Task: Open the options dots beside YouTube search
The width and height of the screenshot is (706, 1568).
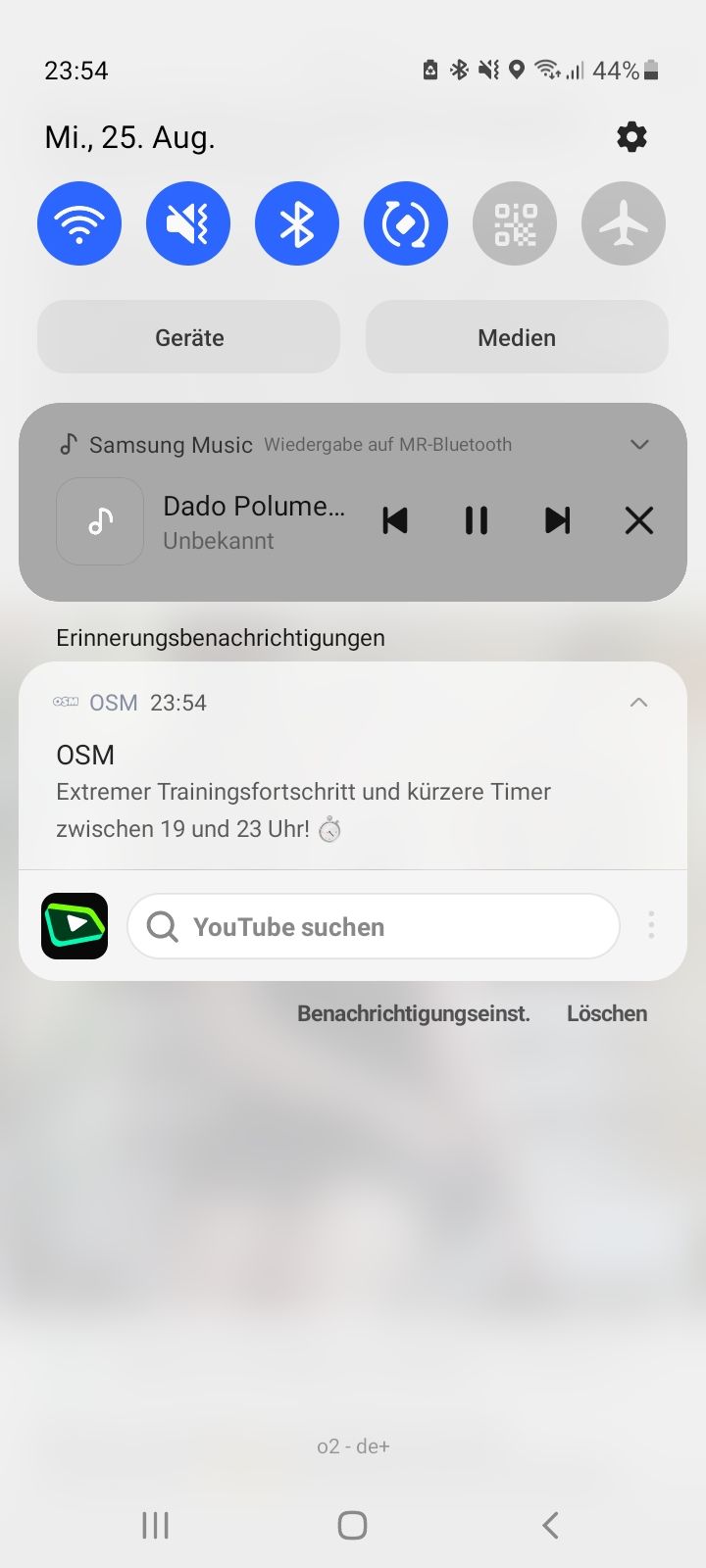Action: (x=651, y=926)
